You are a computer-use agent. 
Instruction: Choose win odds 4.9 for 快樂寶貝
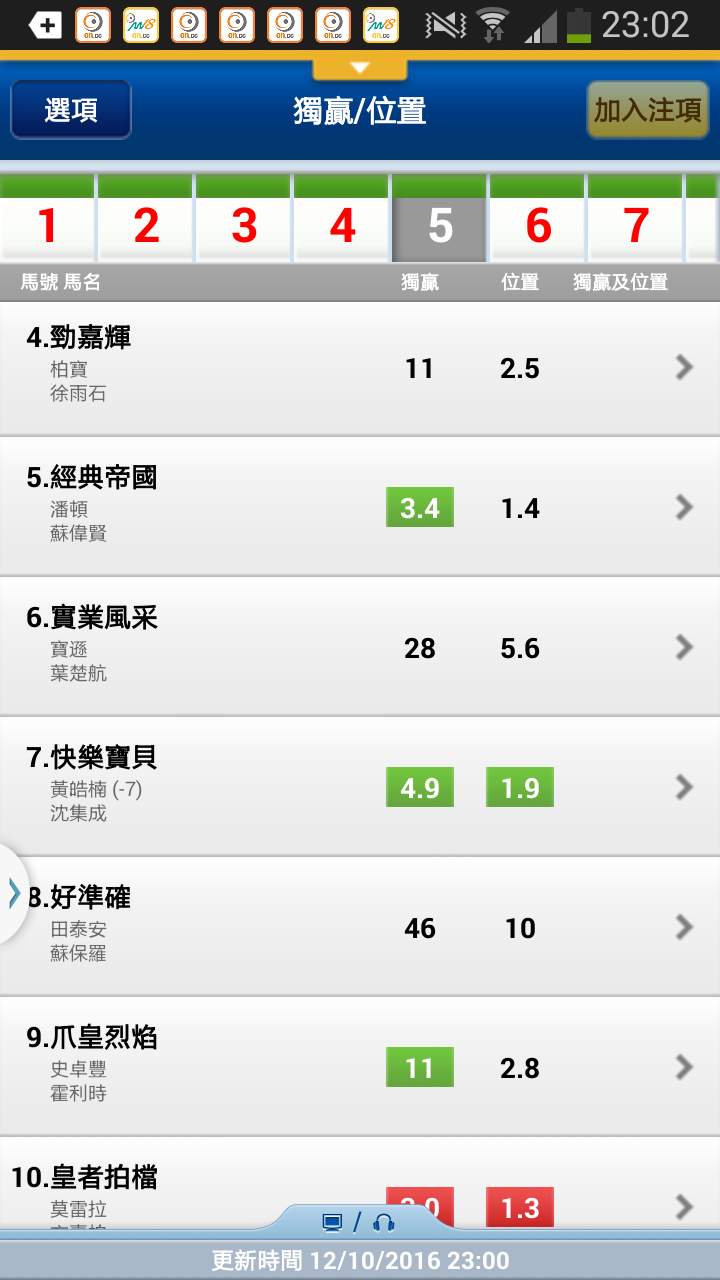420,788
